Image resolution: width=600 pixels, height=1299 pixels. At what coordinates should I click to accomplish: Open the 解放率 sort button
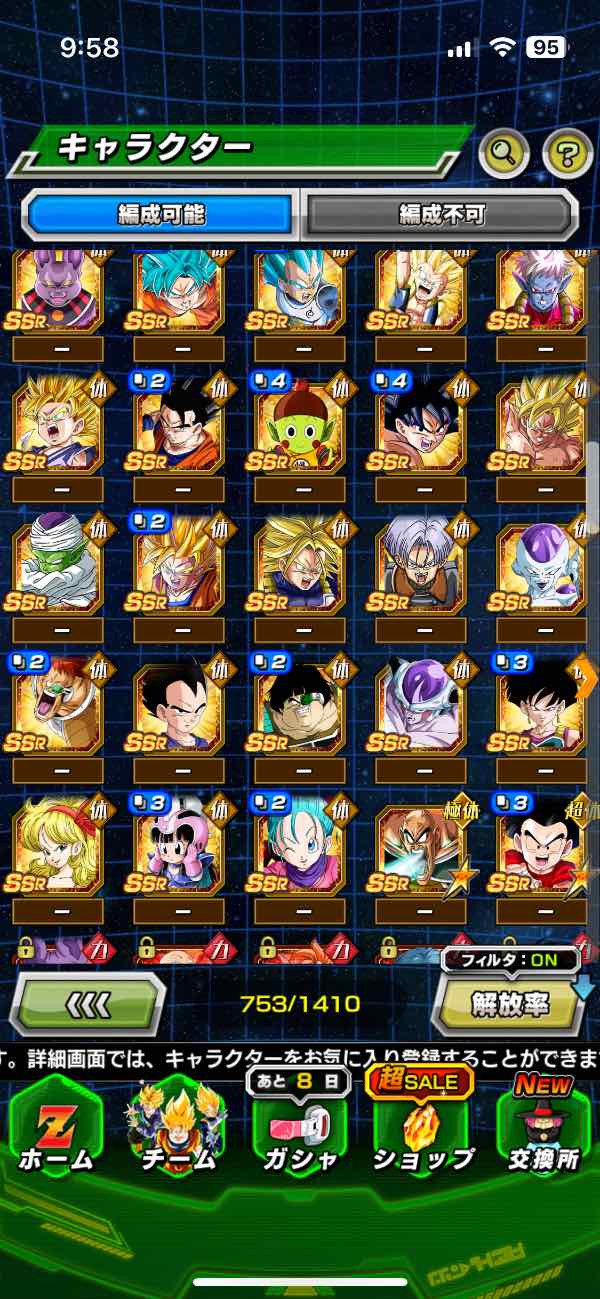[x=508, y=1005]
